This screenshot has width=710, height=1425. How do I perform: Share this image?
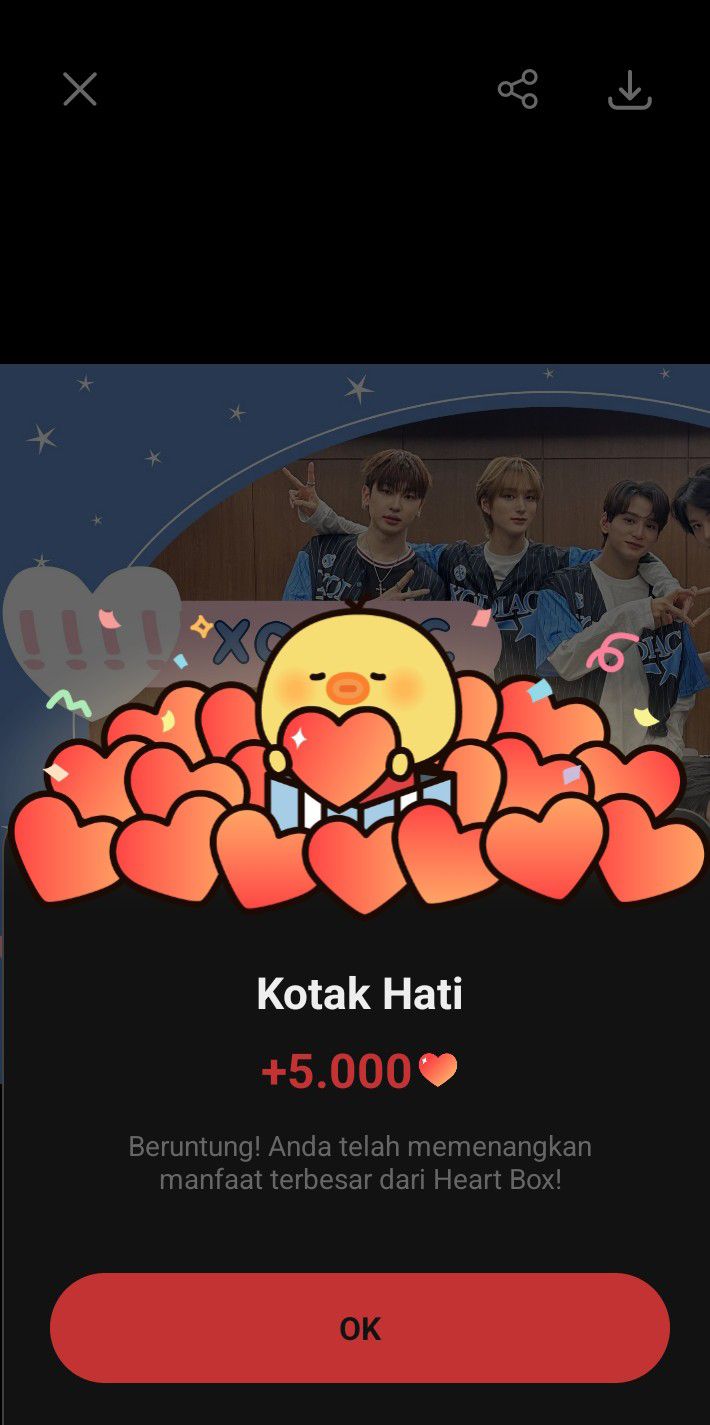point(518,90)
